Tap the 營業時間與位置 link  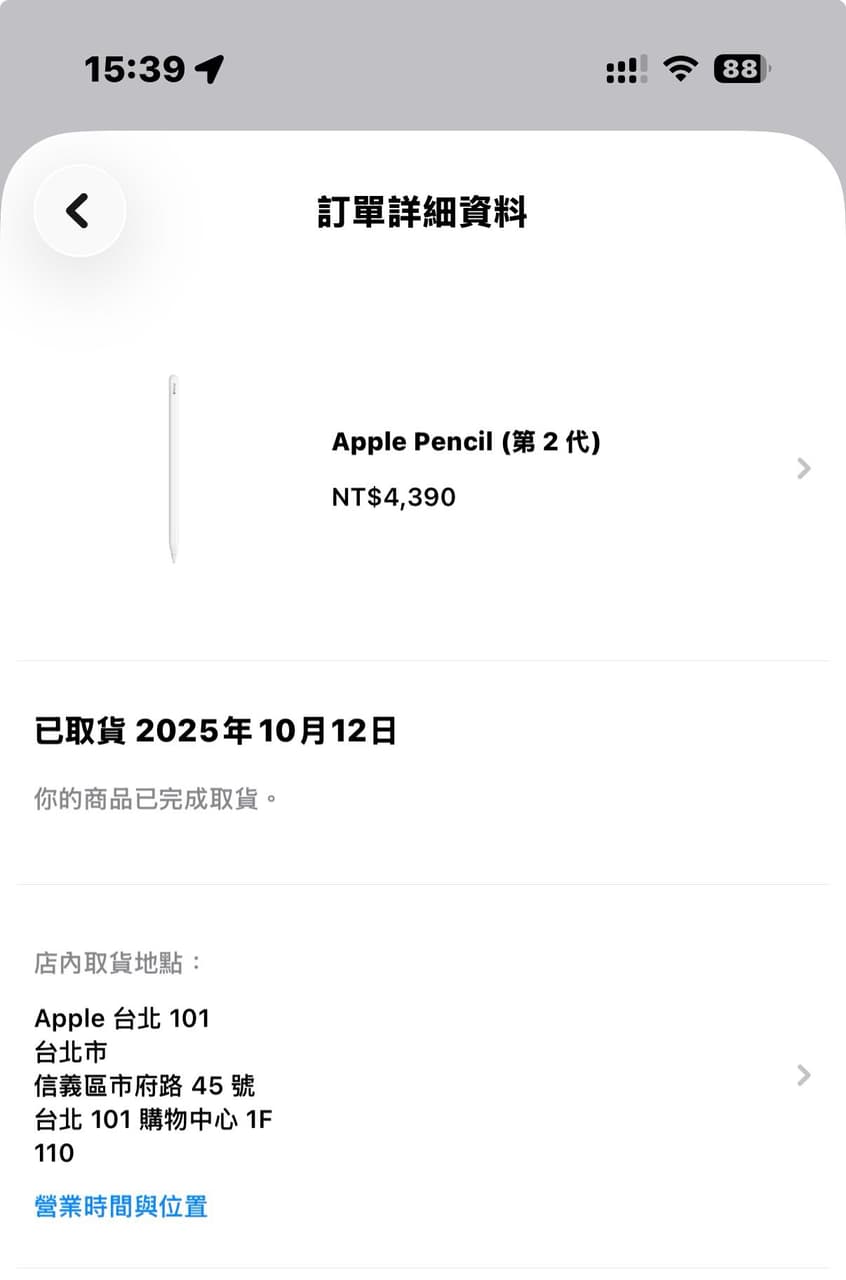coord(121,1206)
